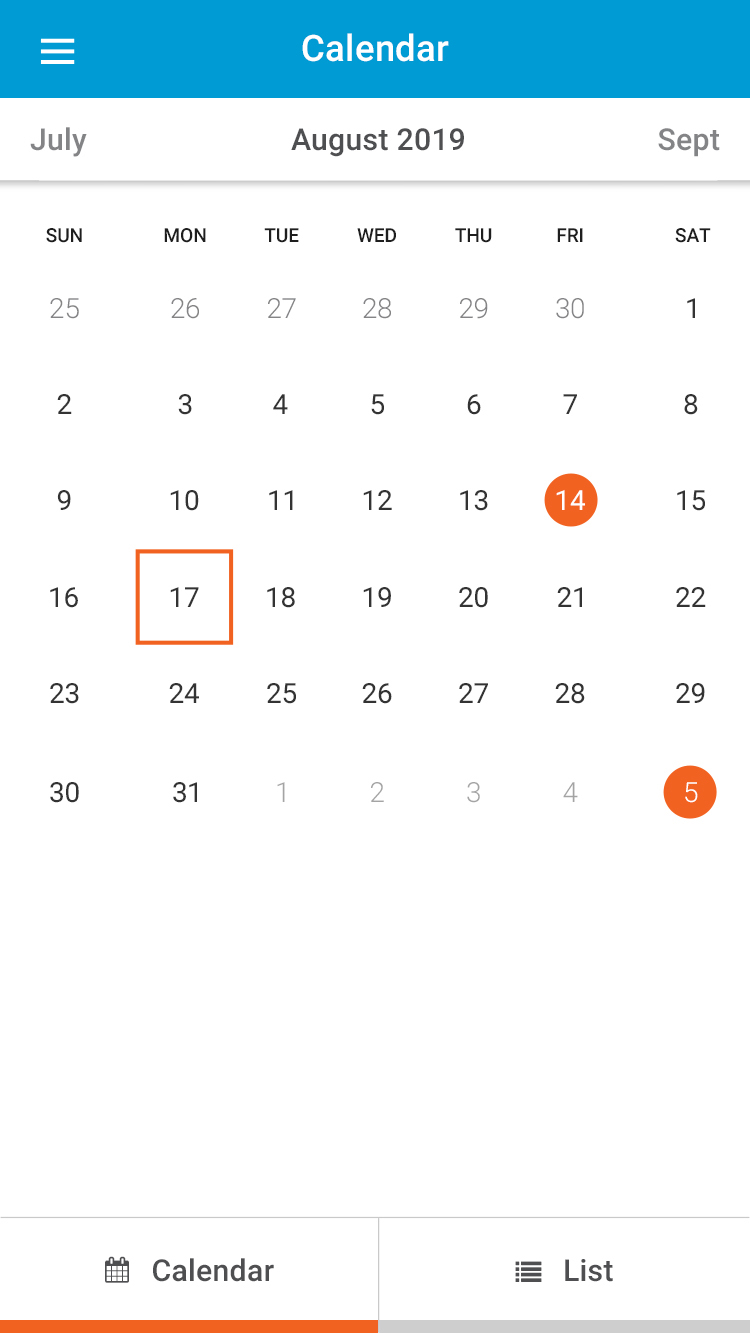Select the highlighted date 14
Viewport: 750px width, 1333px height.
(x=571, y=500)
